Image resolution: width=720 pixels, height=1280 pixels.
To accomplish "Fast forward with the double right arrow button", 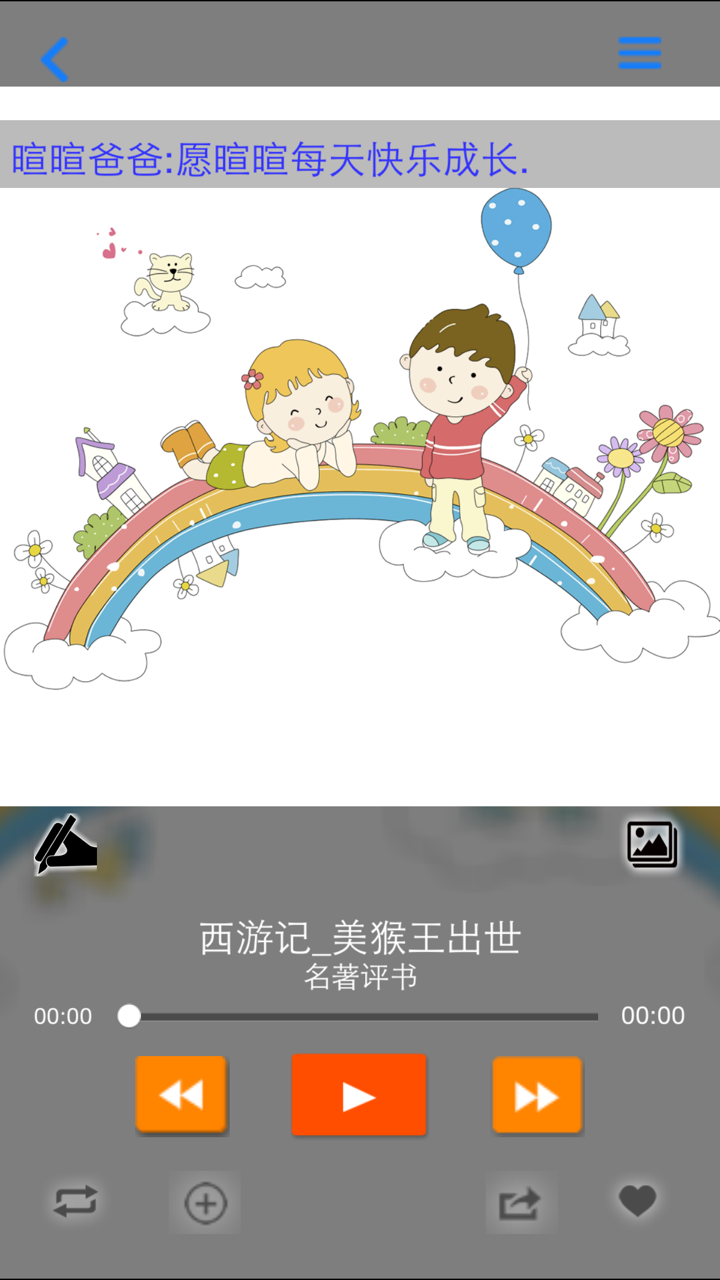I will pos(537,1094).
